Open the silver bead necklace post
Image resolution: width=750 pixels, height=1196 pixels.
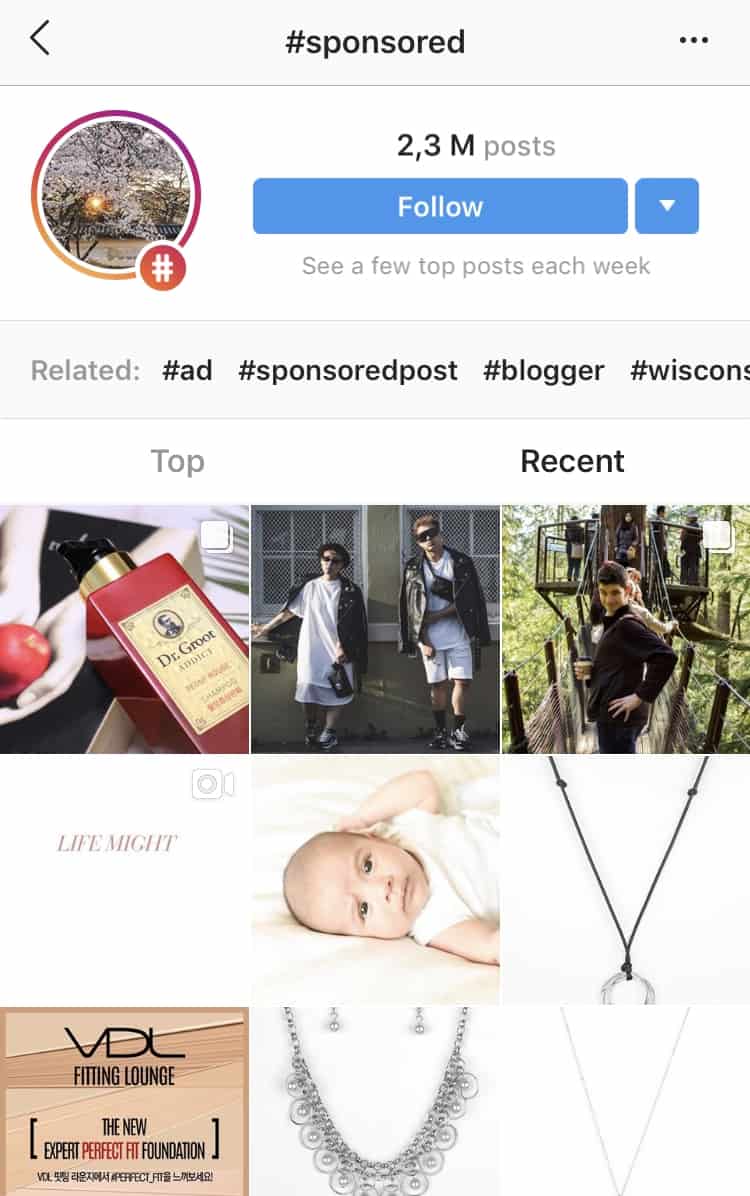[x=375, y=1102]
